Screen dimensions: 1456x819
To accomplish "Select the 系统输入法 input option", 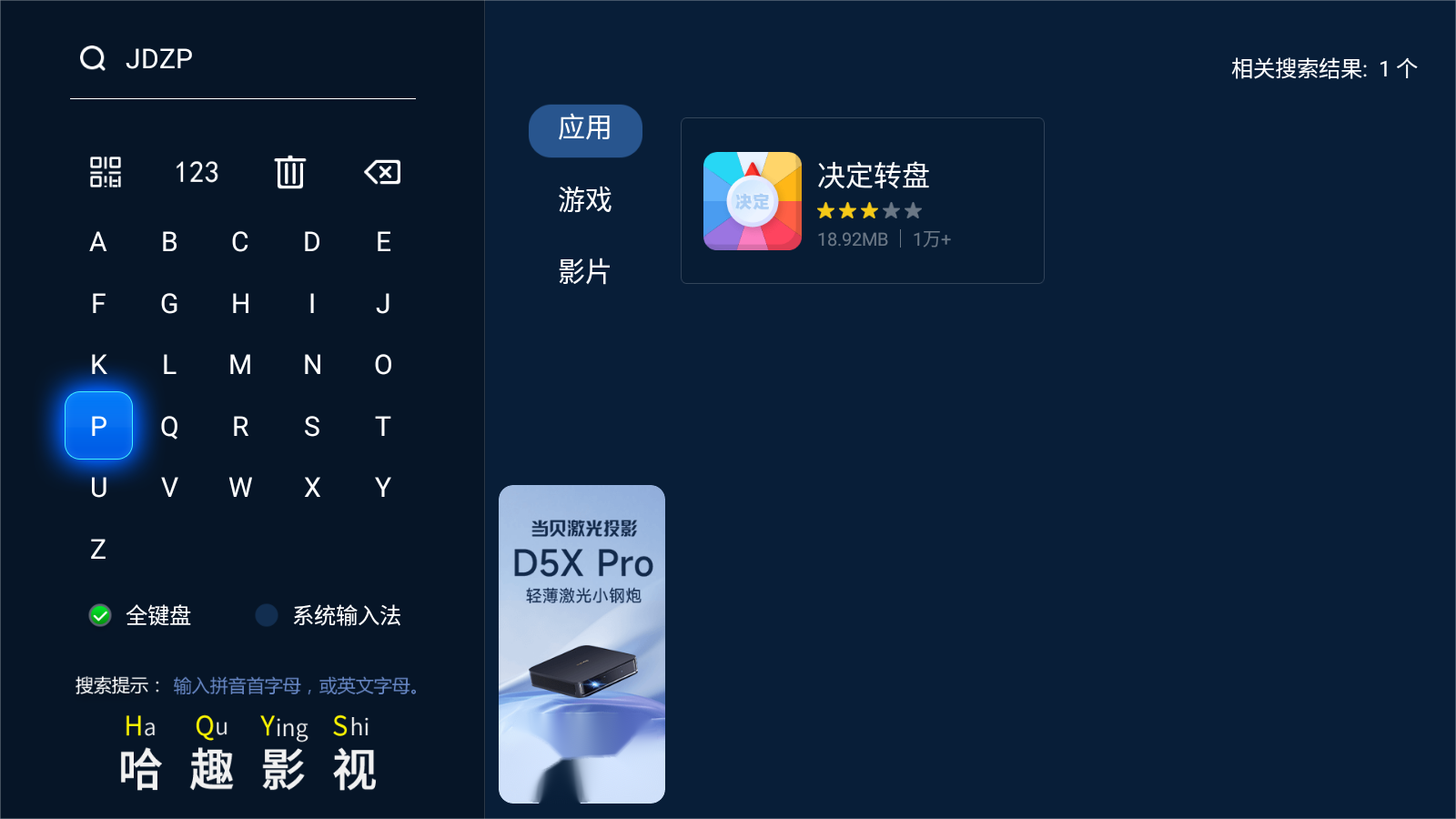I will pyautogui.click(x=329, y=616).
